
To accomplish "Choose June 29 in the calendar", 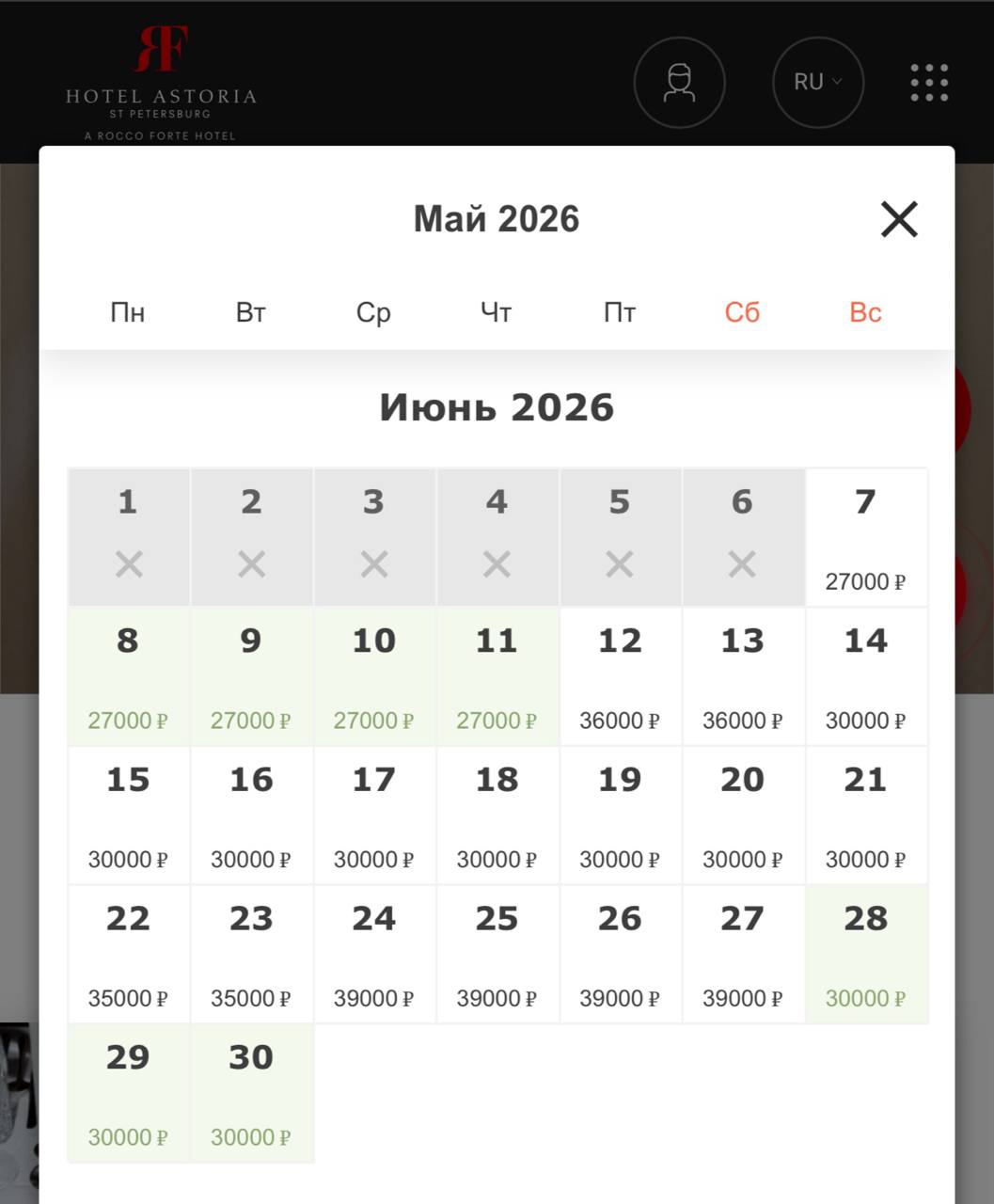I will click(129, 1093).
